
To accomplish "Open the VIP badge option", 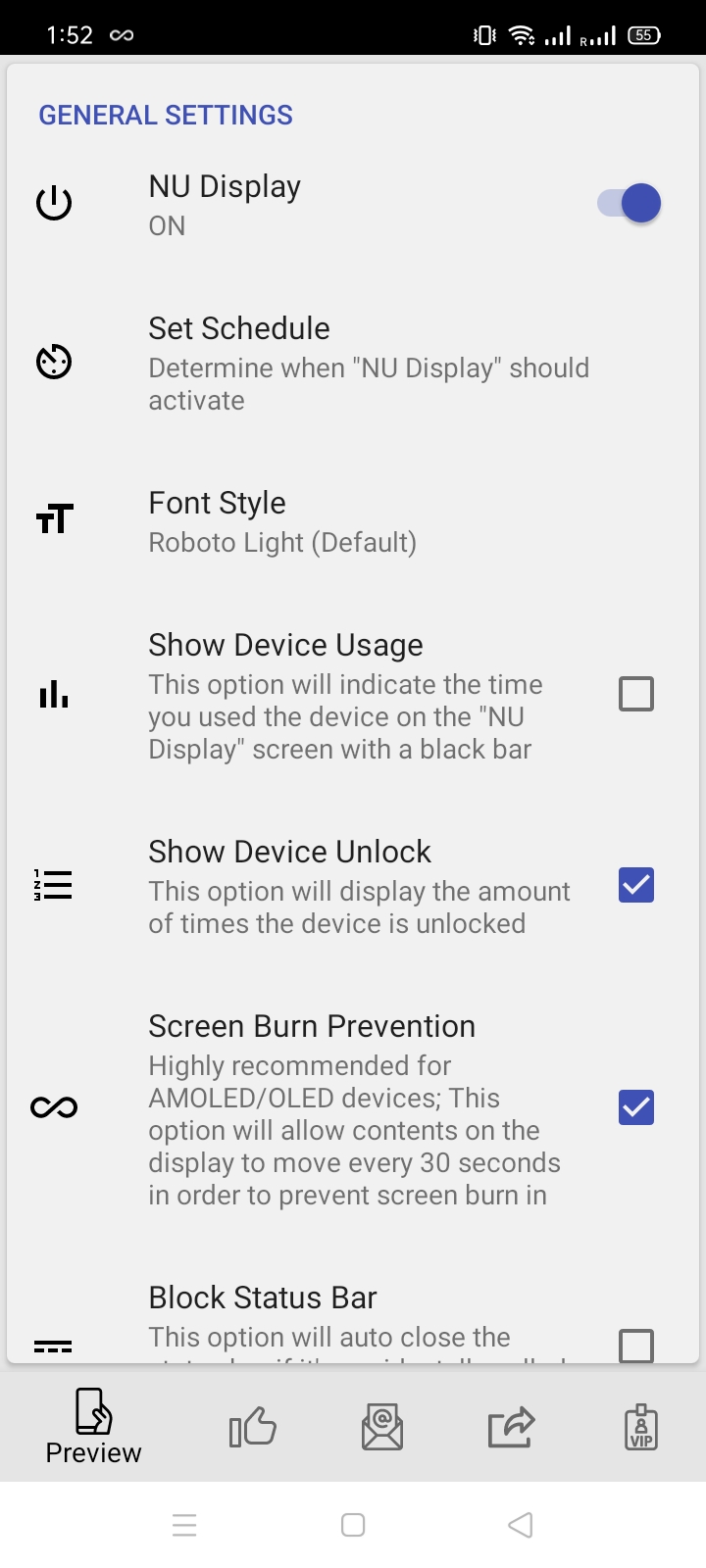I will [x=640, y=1427].
